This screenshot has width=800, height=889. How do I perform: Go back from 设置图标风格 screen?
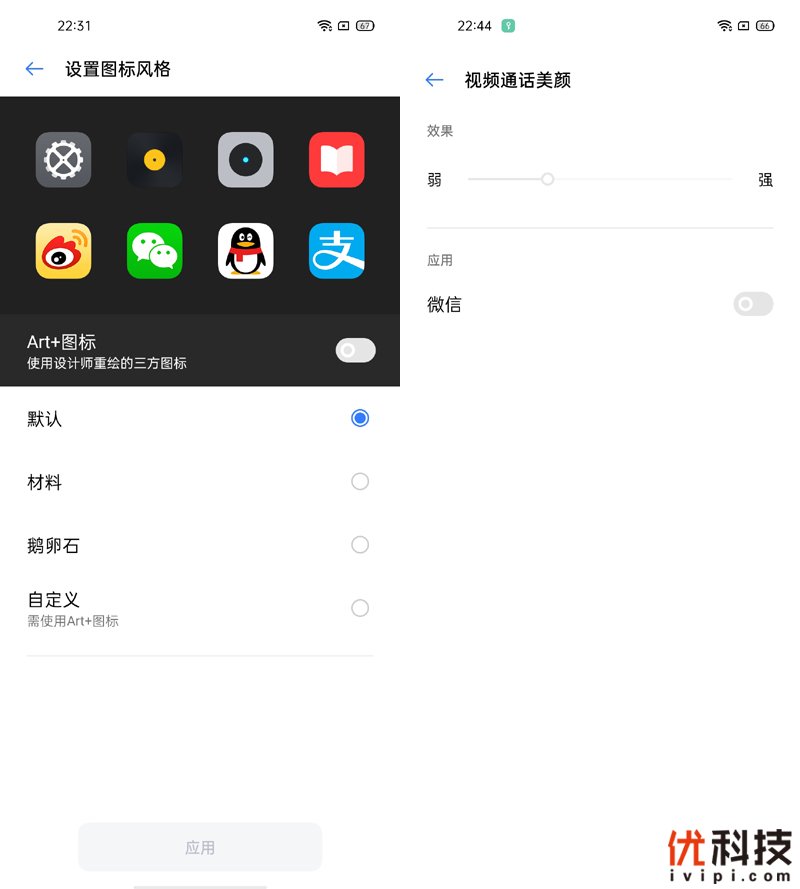point(35,69)
